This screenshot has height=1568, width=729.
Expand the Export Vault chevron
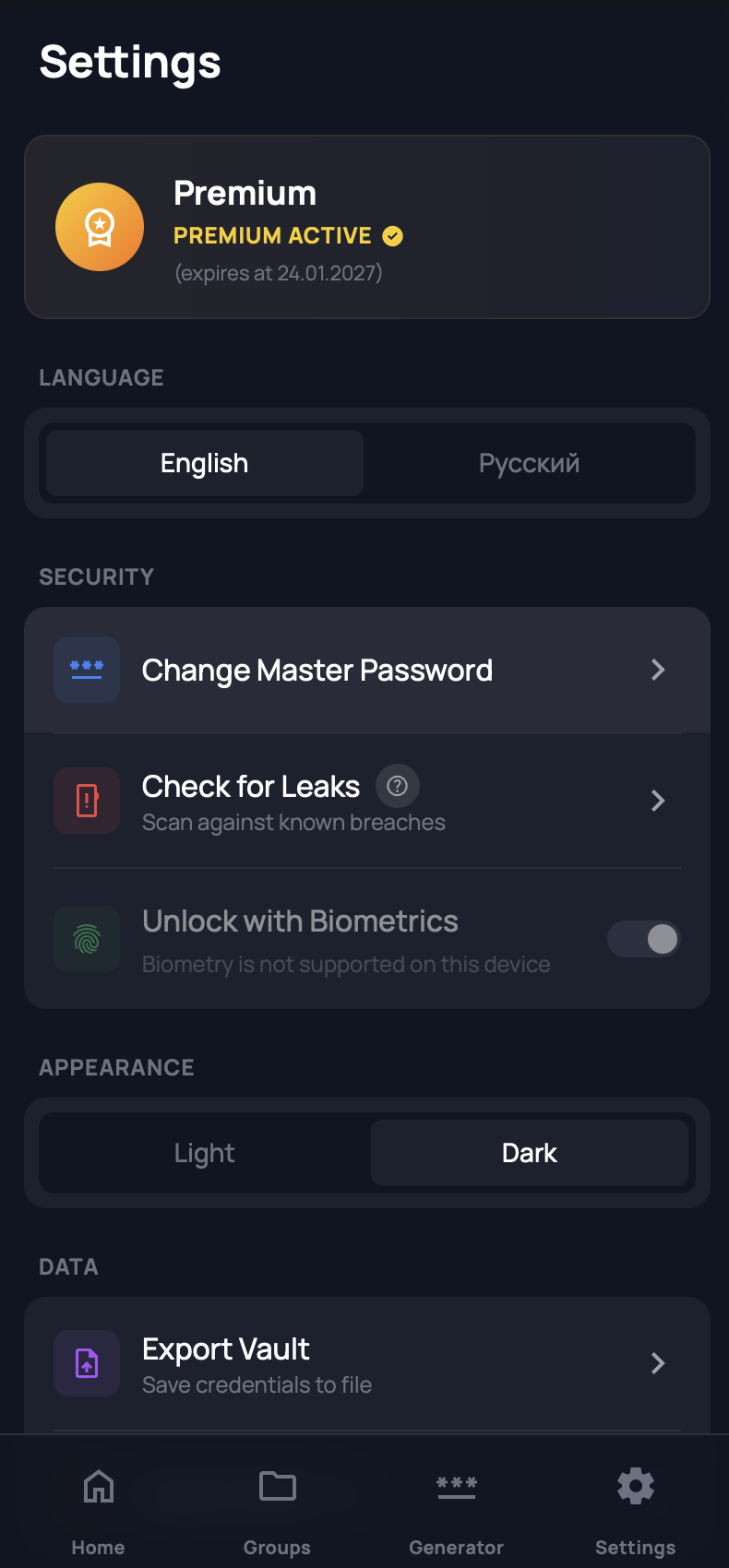658,1363
